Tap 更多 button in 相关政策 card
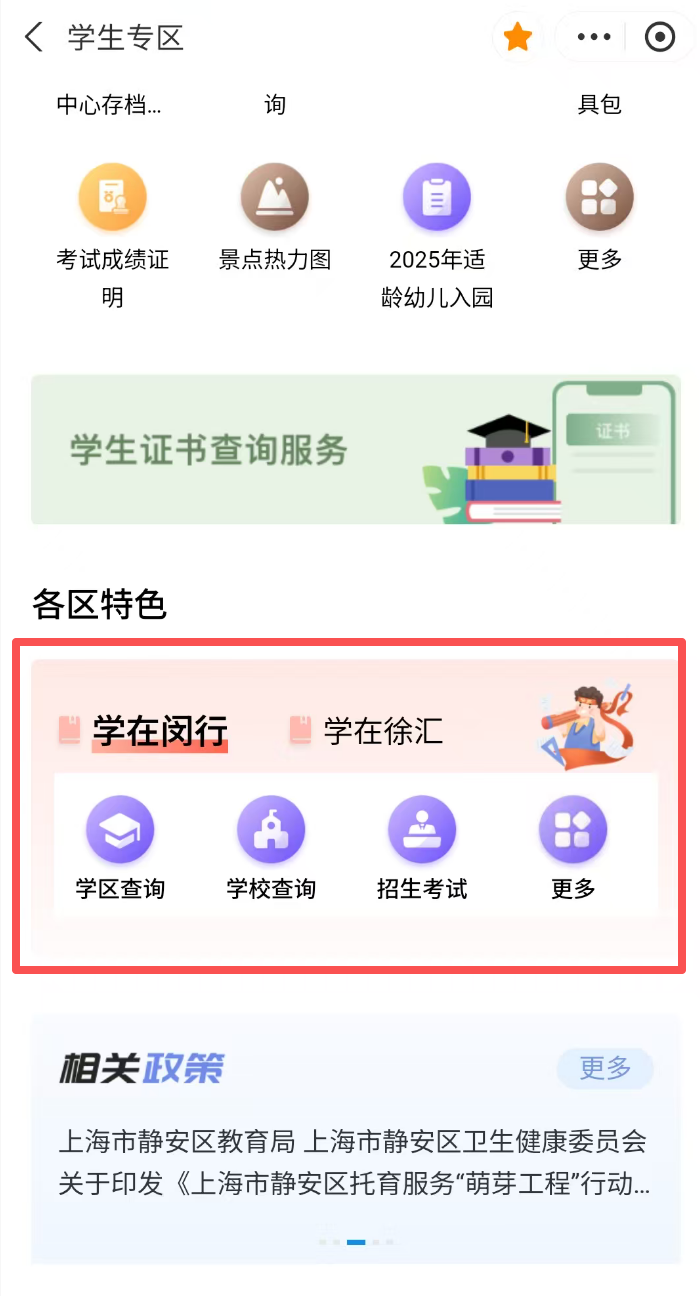Viewport: 700px width, 1296px height. [x=605, y=1068]
